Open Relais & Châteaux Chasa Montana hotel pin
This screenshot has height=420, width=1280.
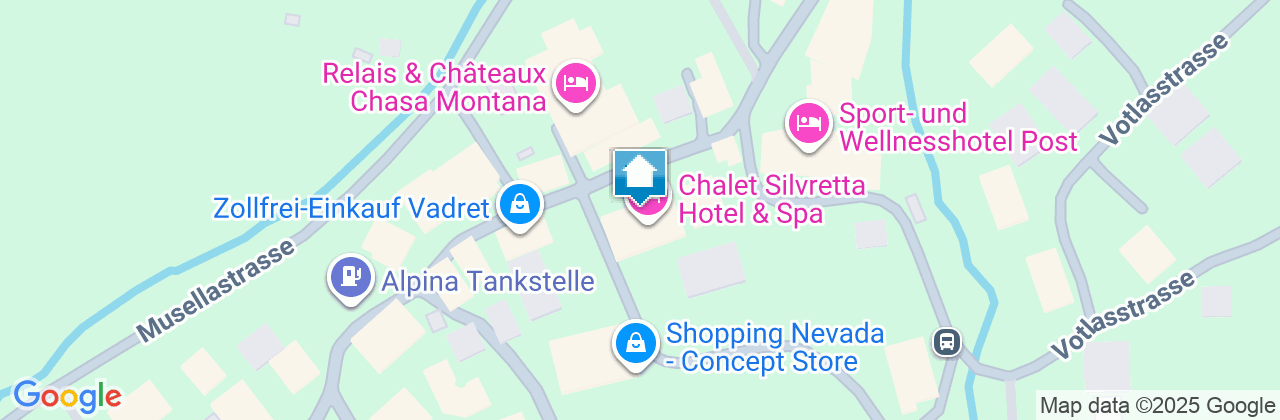[x=575, y=82]
